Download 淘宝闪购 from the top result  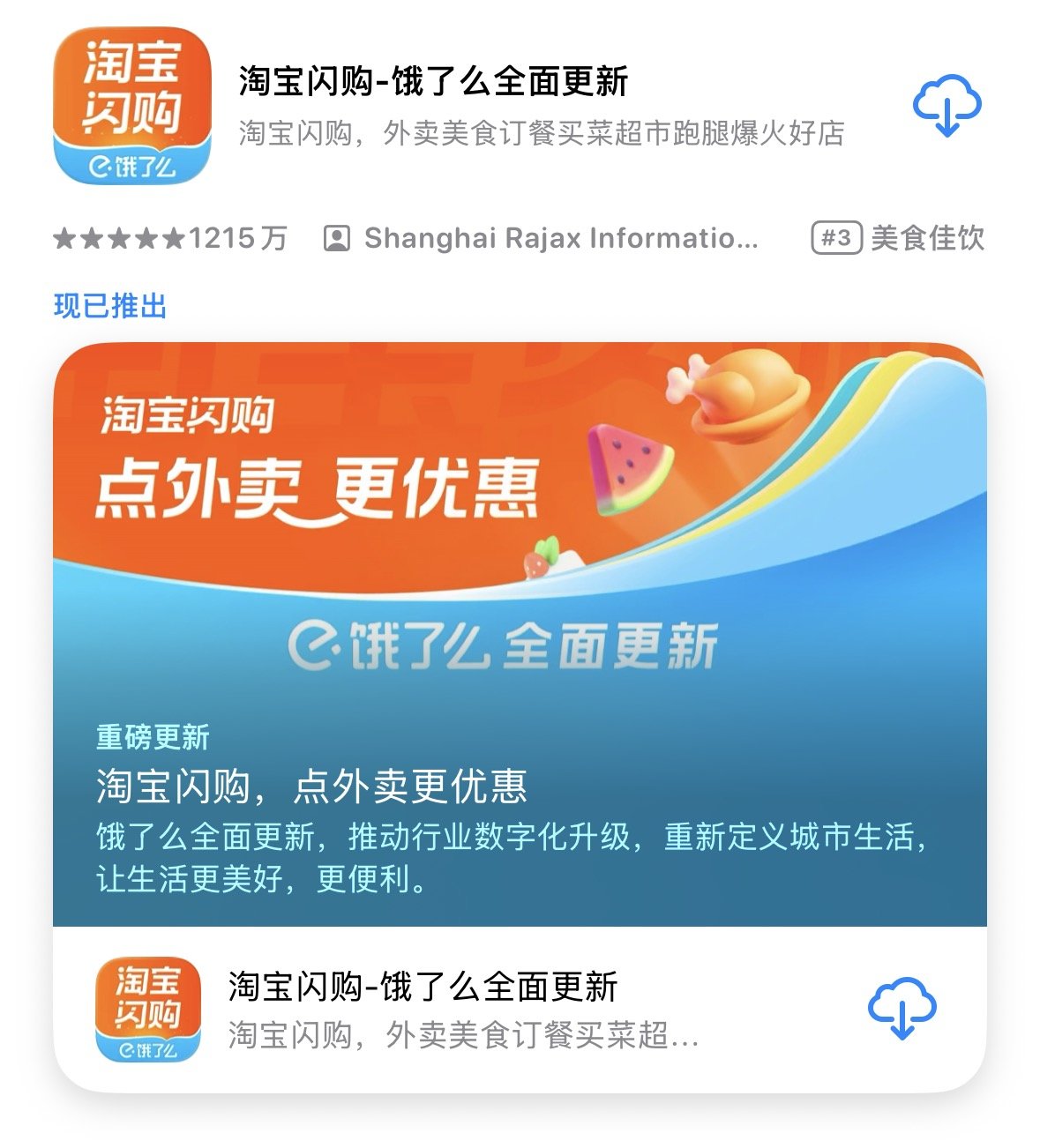pos(946,106)
